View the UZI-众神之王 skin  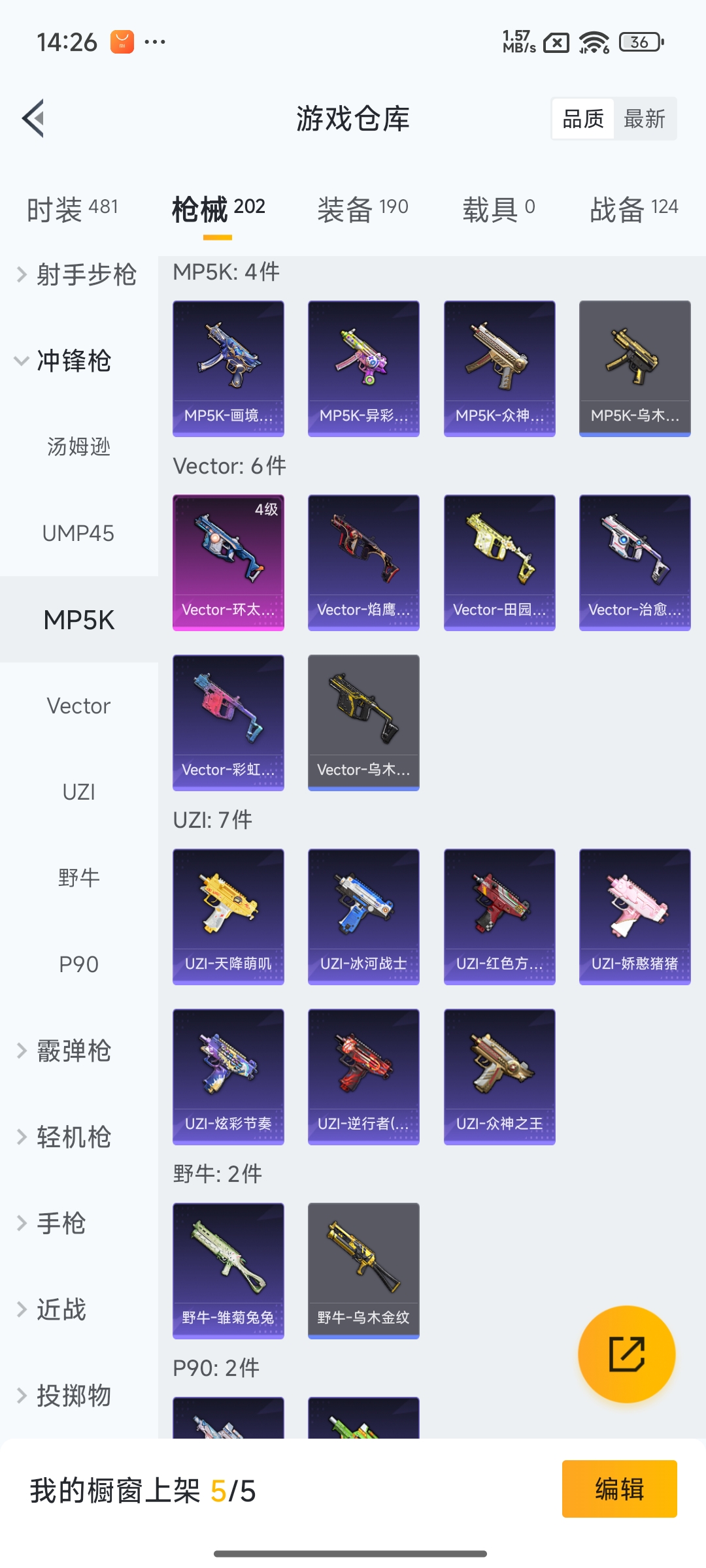click(499, 1077)
